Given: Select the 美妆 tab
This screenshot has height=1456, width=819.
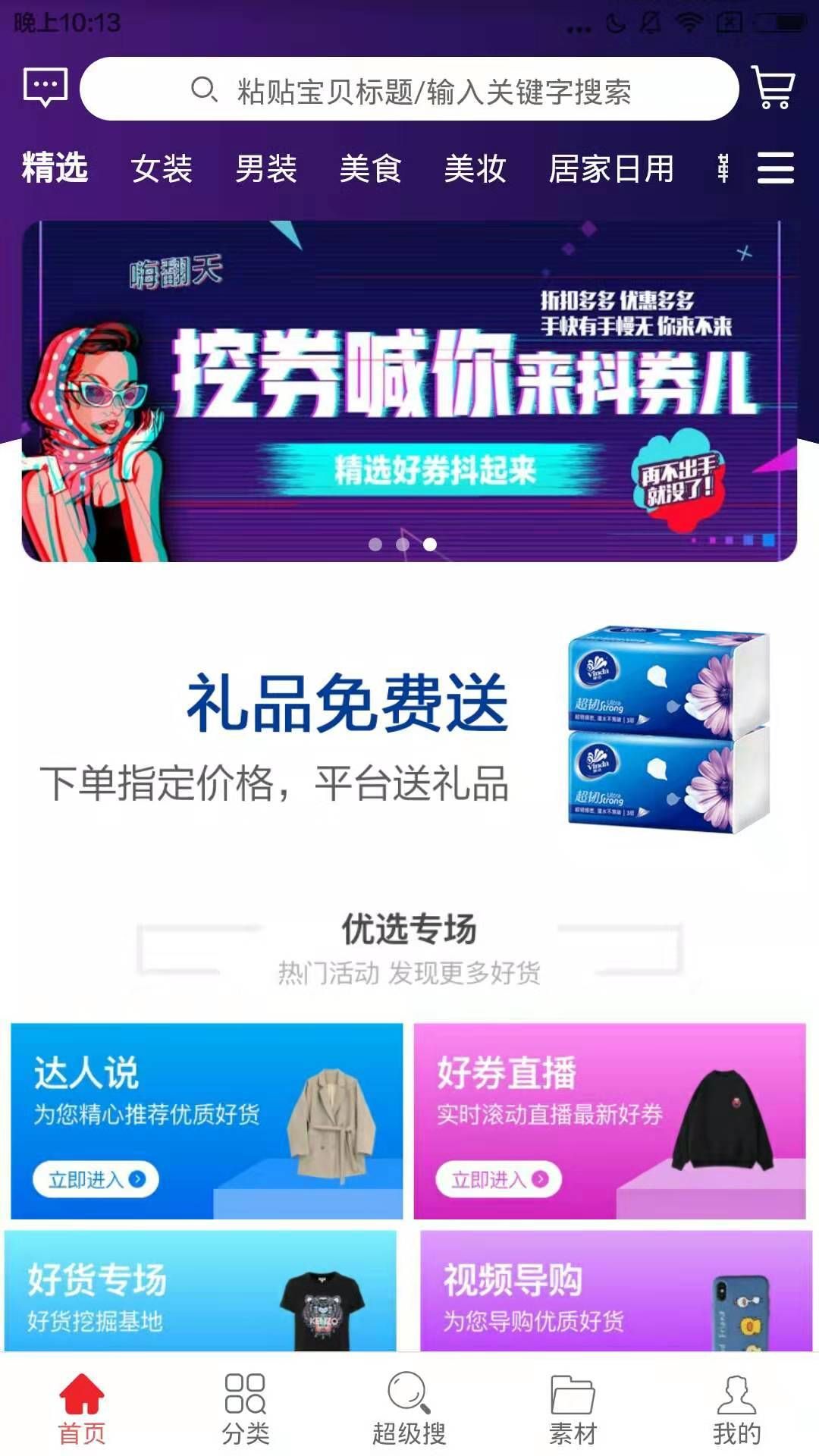Looking at the screenshot, I should pos(475,168).
